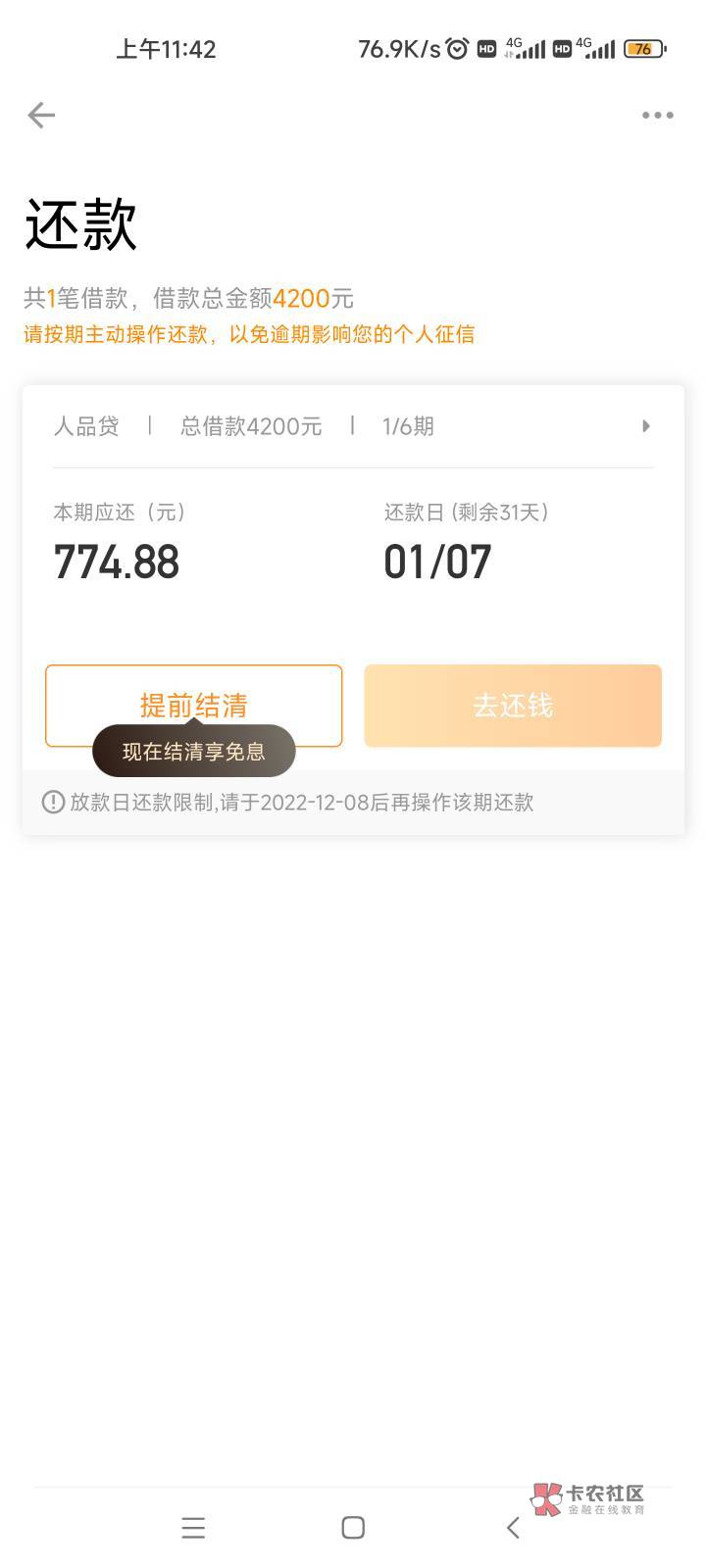This screenshot has height=1568, width=706.
Task: Expand the 人品贷 loan details arrow
Action: pos(645,426)
